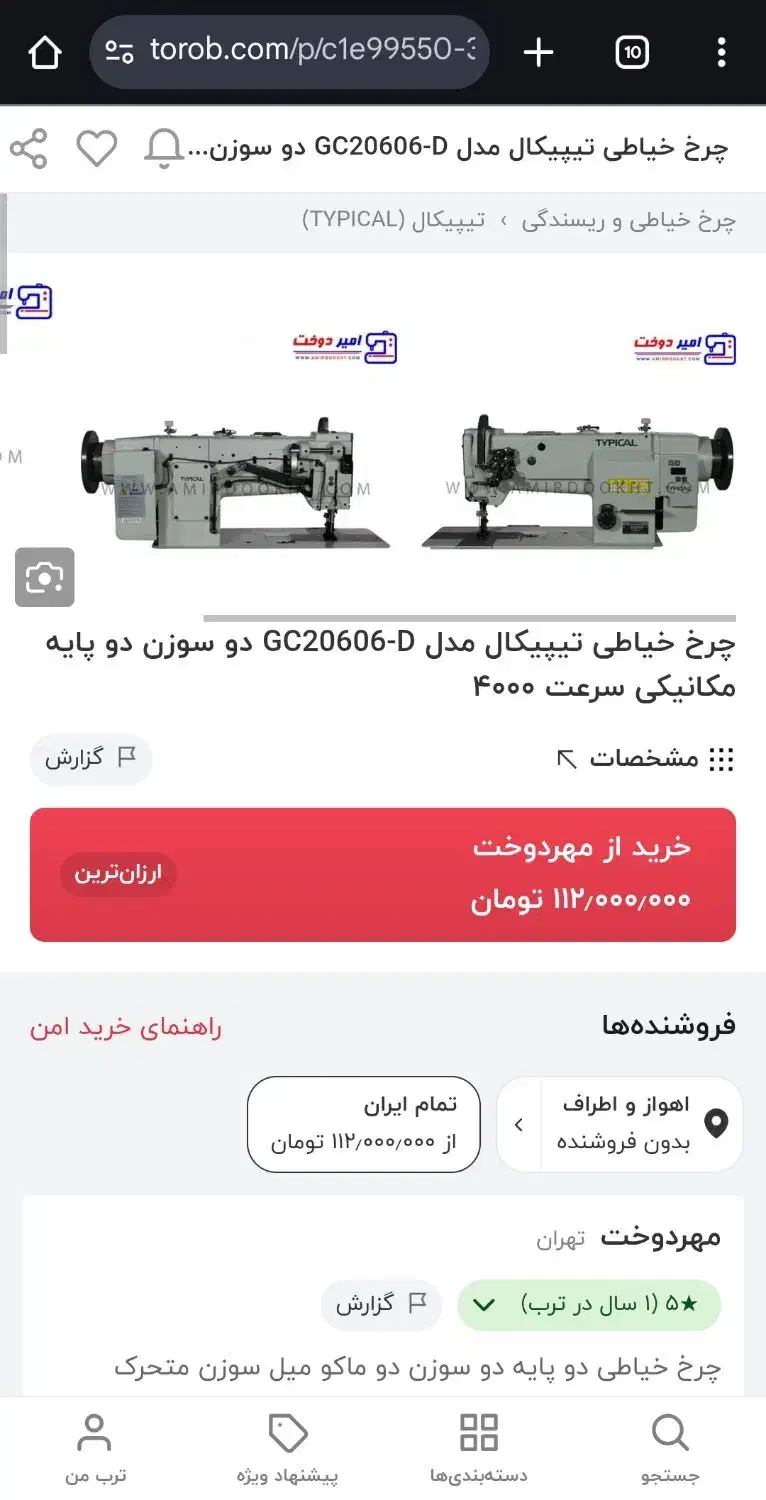The image size is (766, 1500).
Task: Jump to مشخصات specifications
Action: pyautogui.click(x=645, y=759)
